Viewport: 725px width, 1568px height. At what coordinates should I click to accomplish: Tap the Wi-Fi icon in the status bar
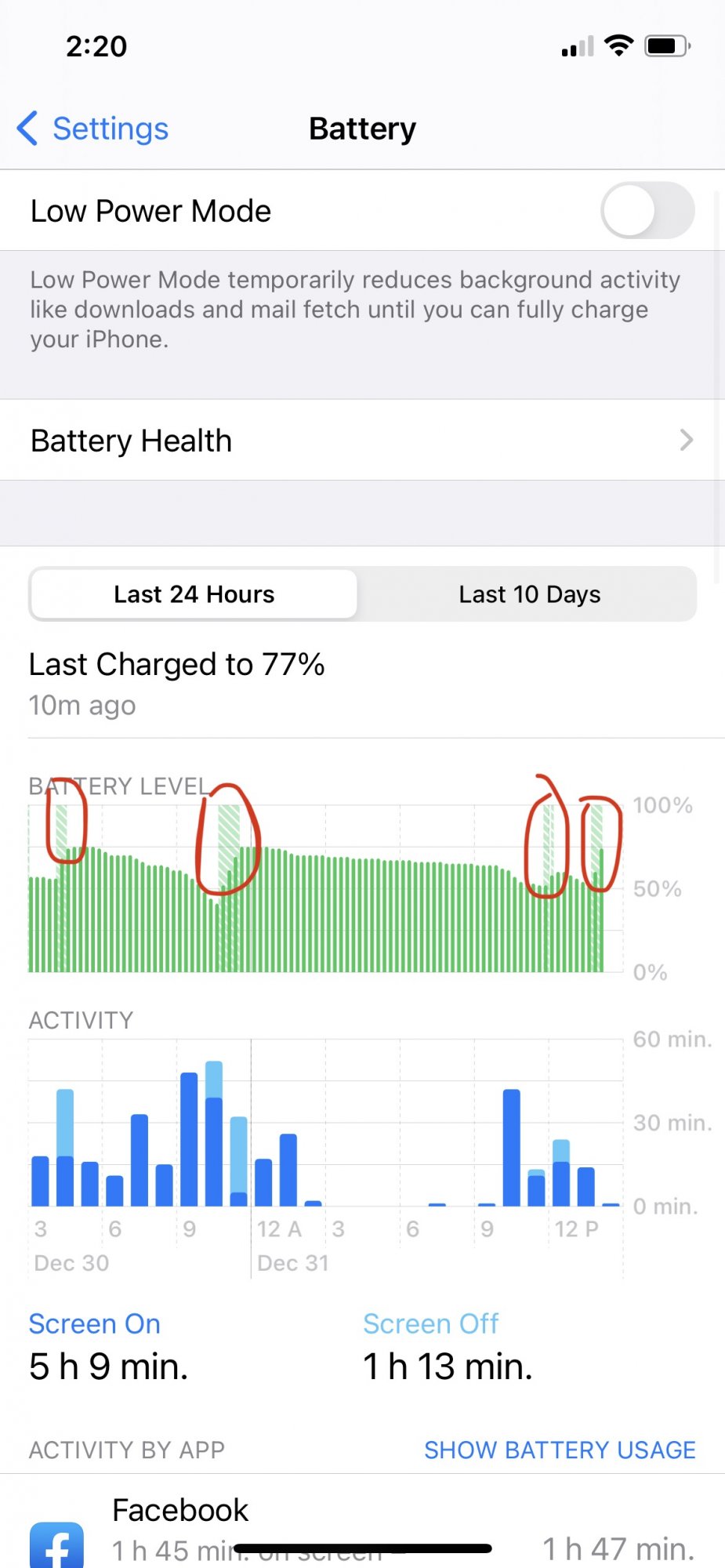click(618, 45)
